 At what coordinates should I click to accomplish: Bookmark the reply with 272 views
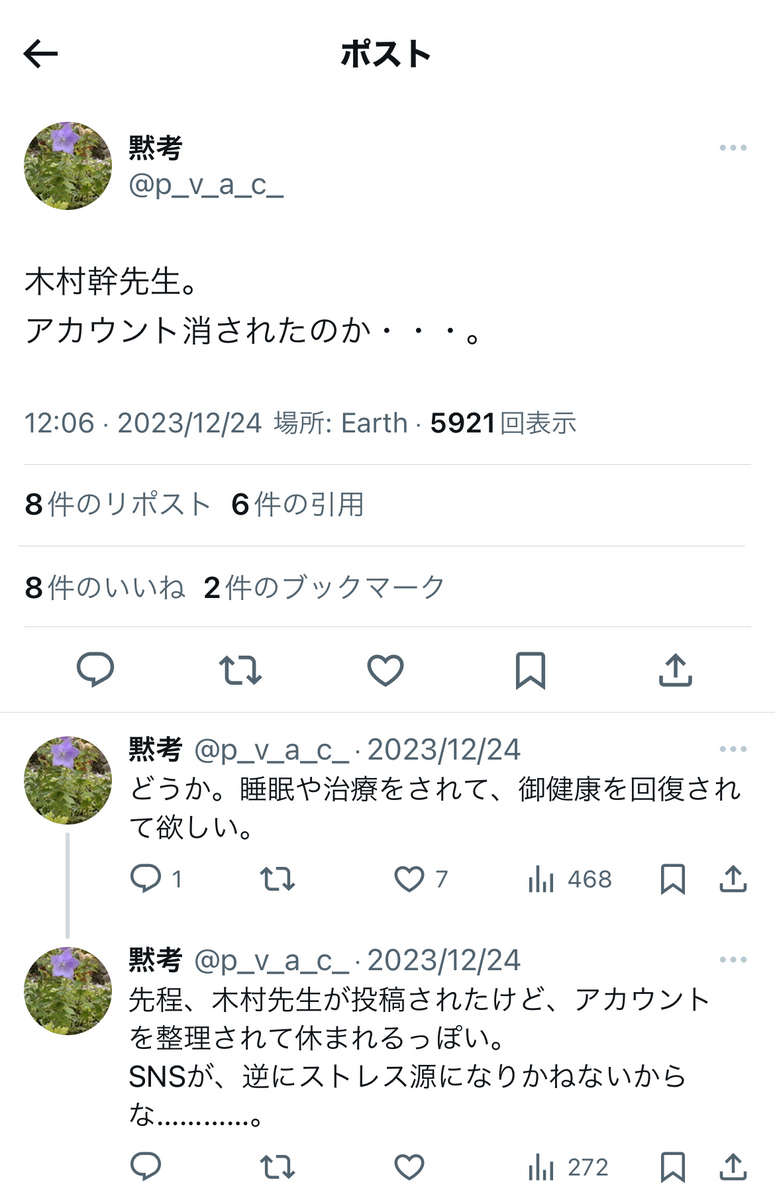(673, 1167)
